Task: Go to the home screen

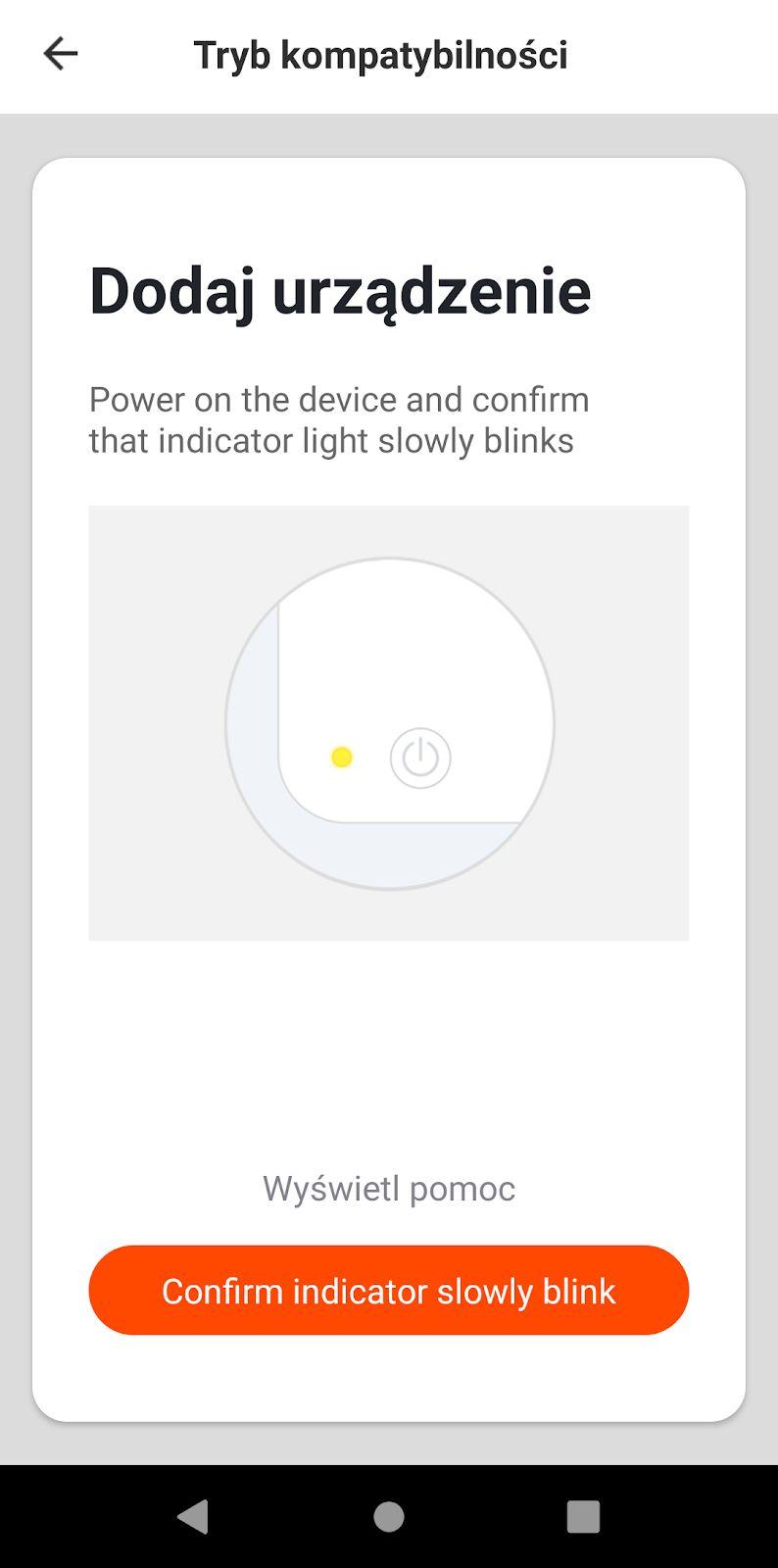Action: pyautogui.click(x=389, y=1516)
